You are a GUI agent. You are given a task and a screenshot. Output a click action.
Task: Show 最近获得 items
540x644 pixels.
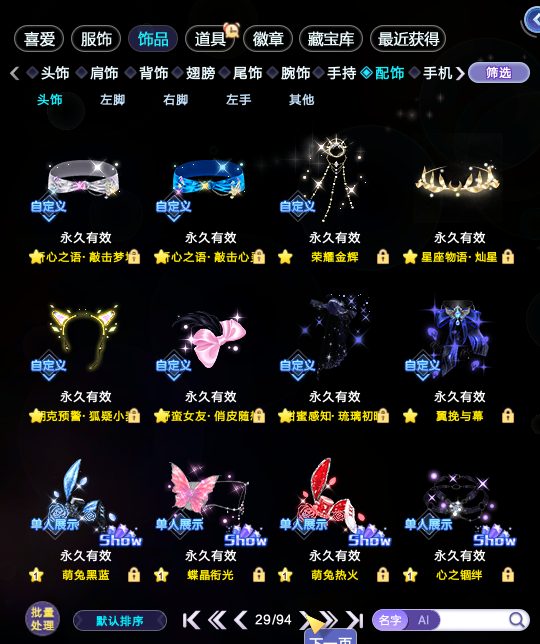(x=408, y=39)
